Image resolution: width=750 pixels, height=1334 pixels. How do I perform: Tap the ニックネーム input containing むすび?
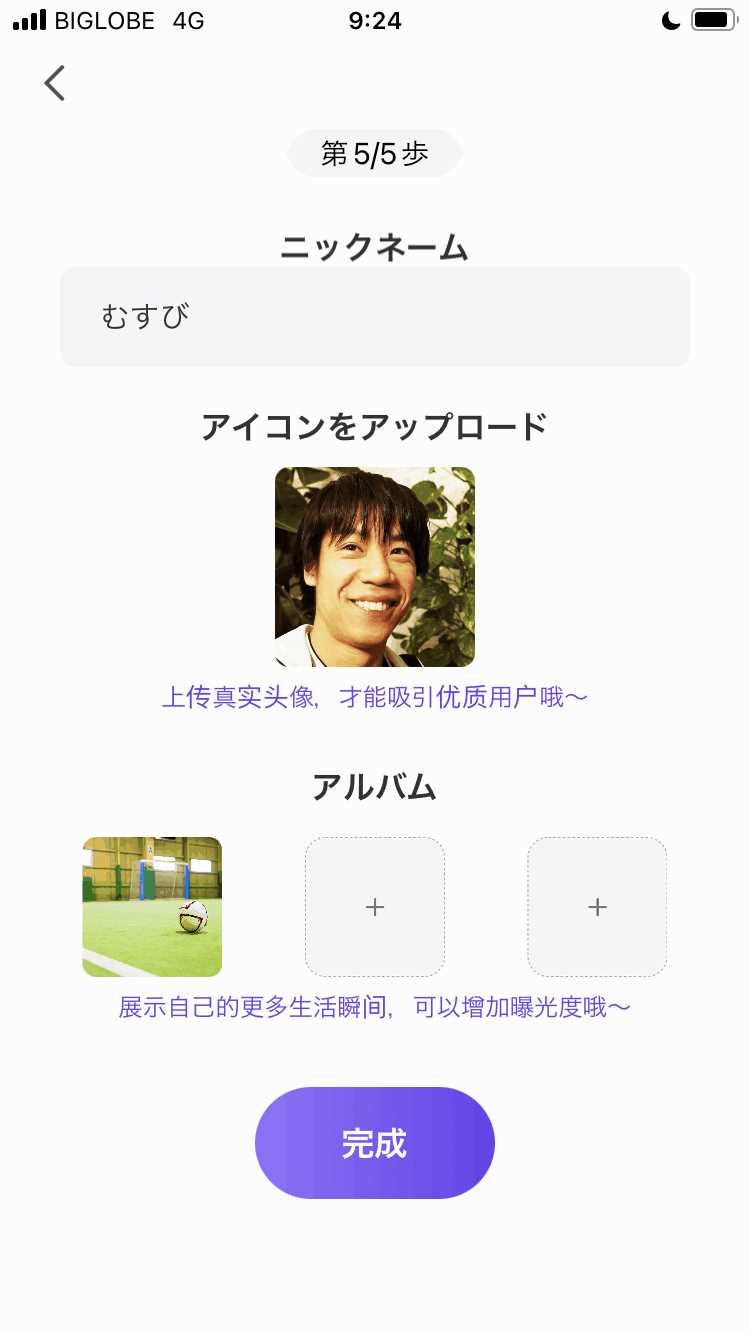[x=374, y=315]
